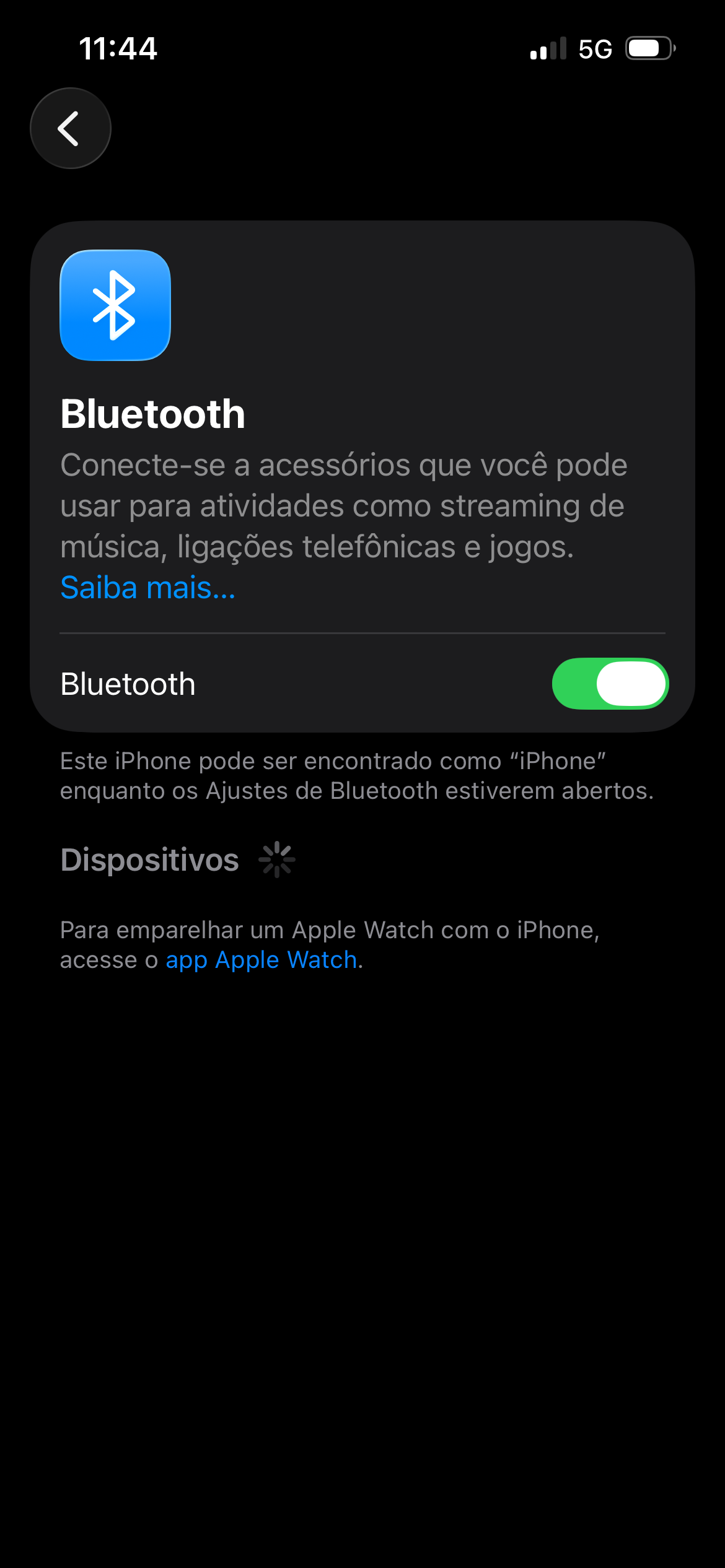Open the app Apple Watch link
This screenshot has height=1568, width=725.
pyautogui.click(x=261, y=960)
